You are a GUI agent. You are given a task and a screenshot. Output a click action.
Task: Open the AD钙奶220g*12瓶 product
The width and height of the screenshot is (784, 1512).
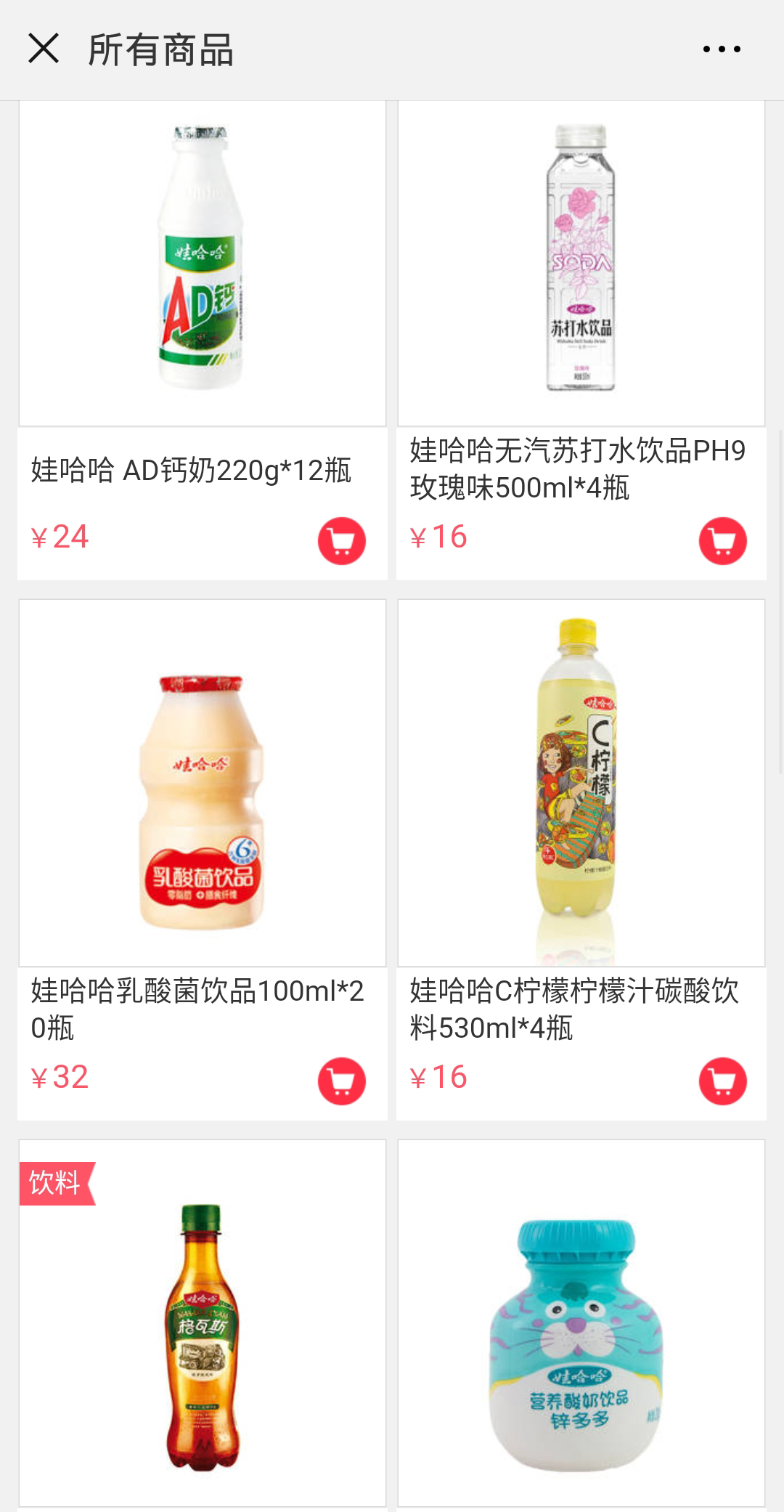[x=202, y=263]
